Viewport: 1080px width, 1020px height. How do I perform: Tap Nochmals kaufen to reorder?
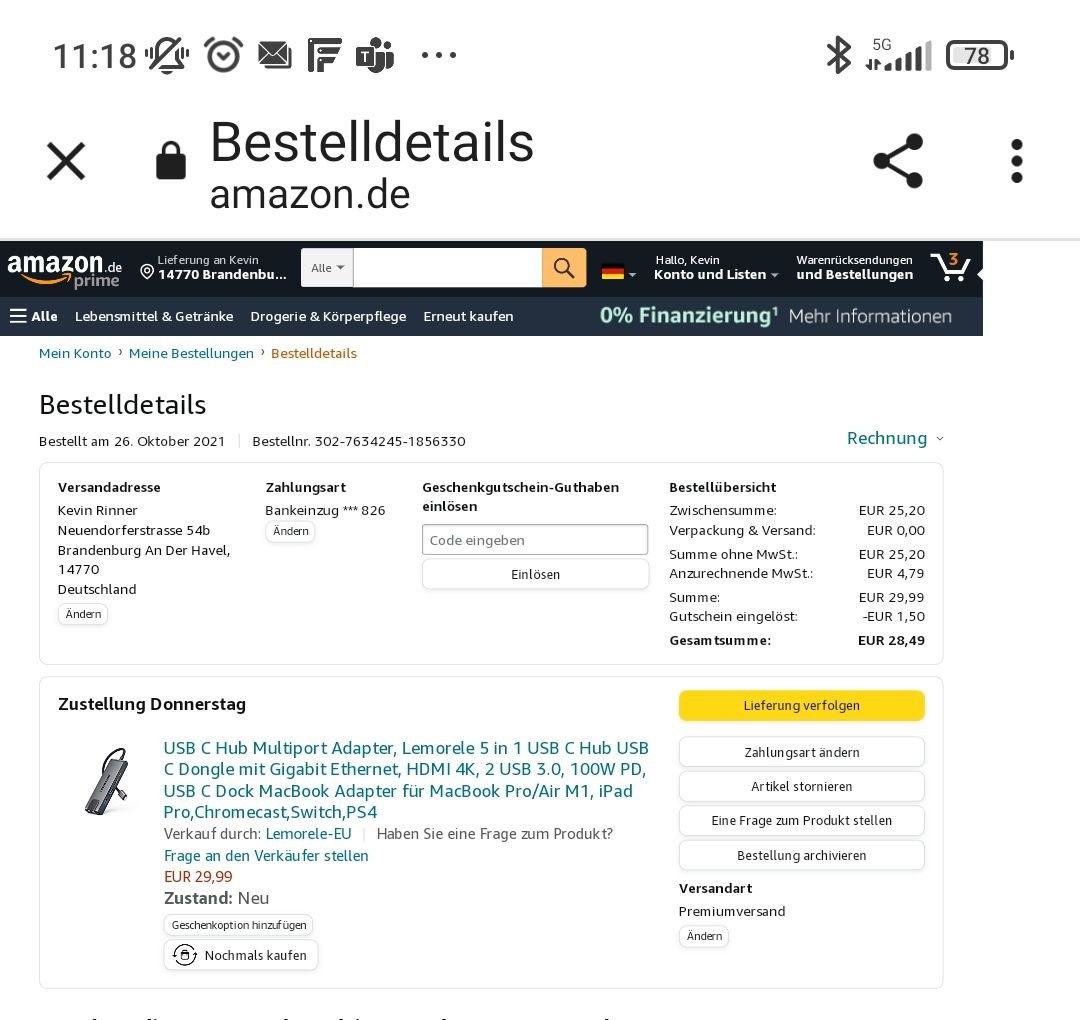(x=241, y=955)
